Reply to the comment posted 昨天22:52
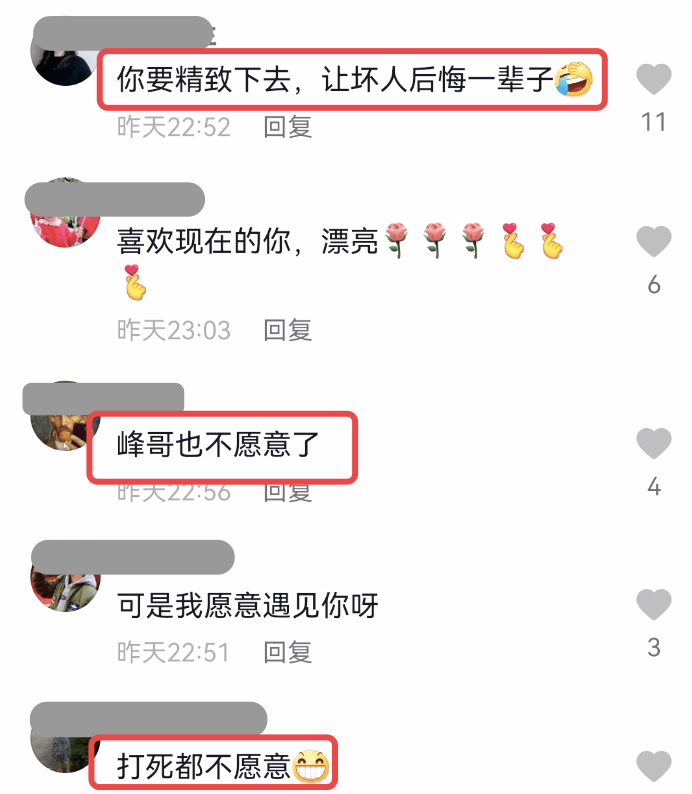 tap(288, 126)
